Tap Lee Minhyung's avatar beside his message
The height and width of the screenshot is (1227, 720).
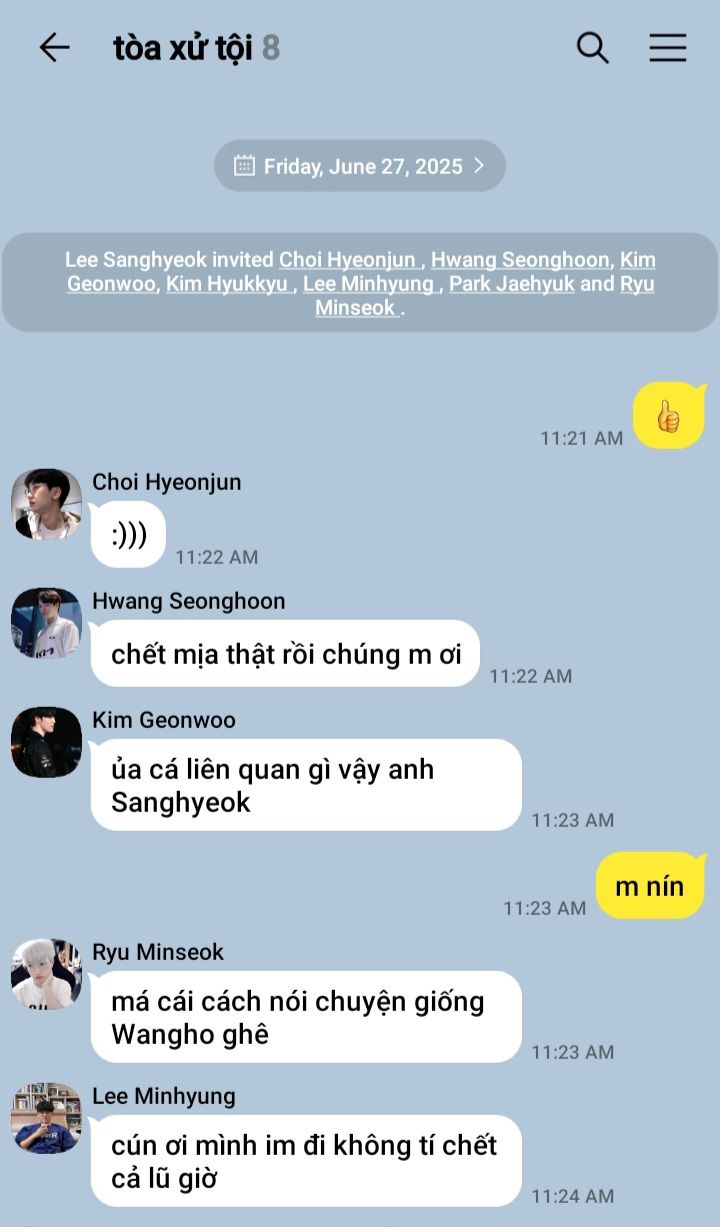47,1118
